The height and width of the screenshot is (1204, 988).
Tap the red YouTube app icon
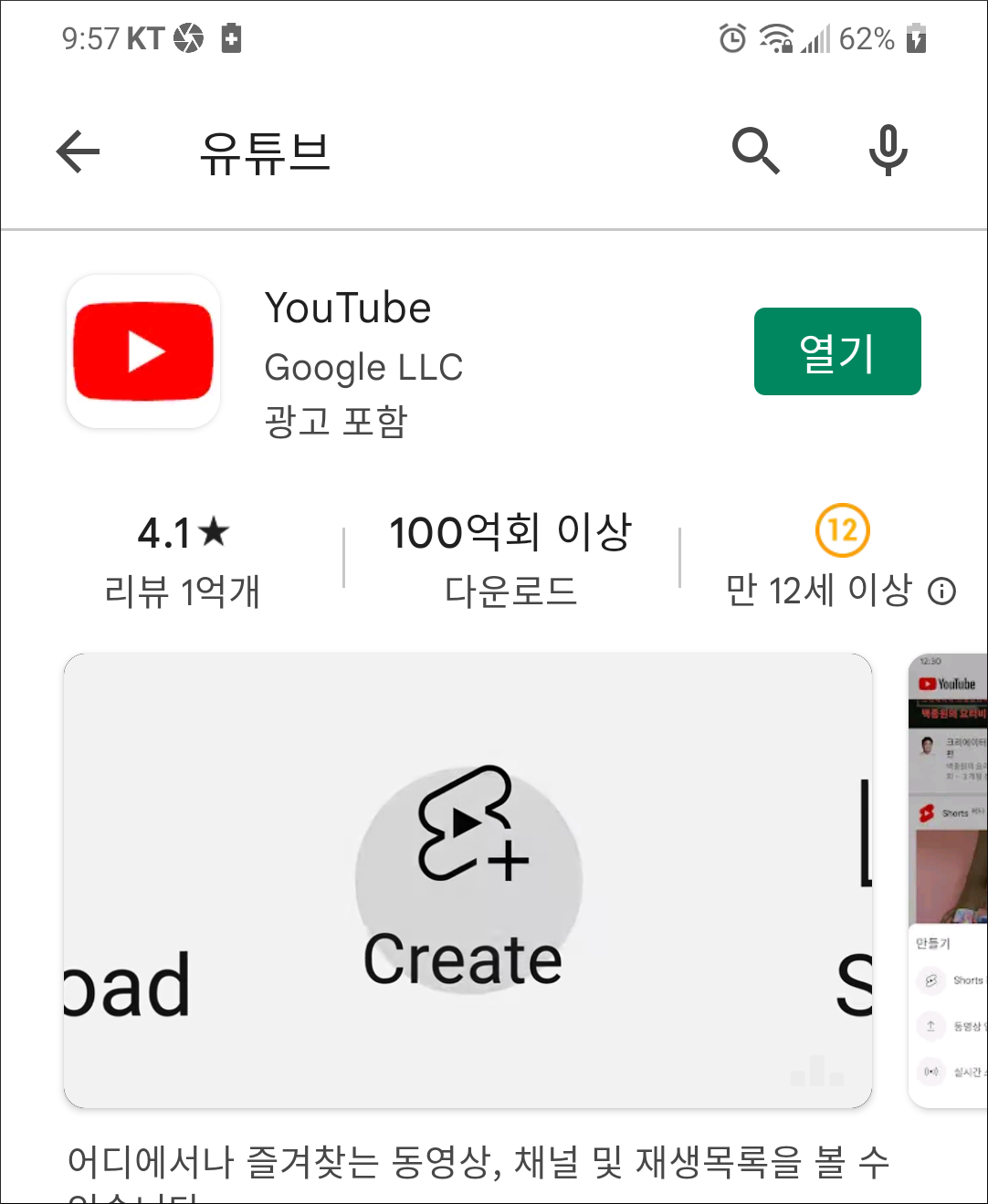pyautogui.click(x=142, y=351)
